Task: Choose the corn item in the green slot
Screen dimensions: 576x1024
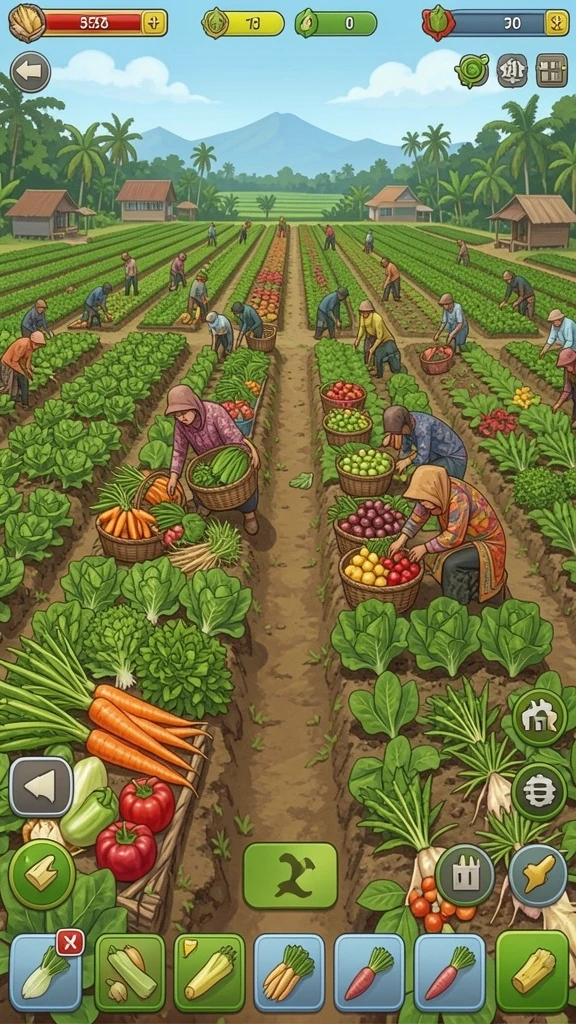Action: [209, 972]
